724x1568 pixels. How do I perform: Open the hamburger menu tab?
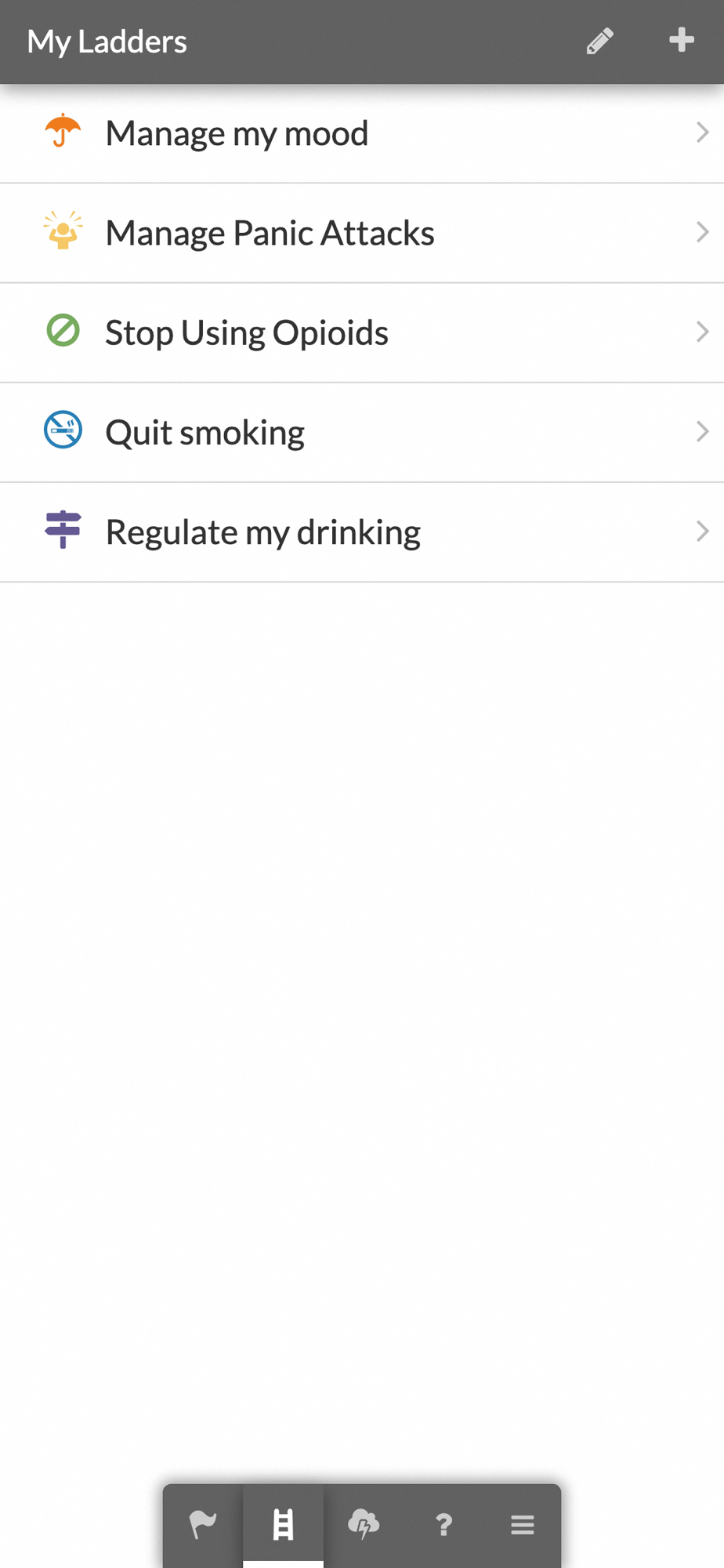coord(523,1525)
